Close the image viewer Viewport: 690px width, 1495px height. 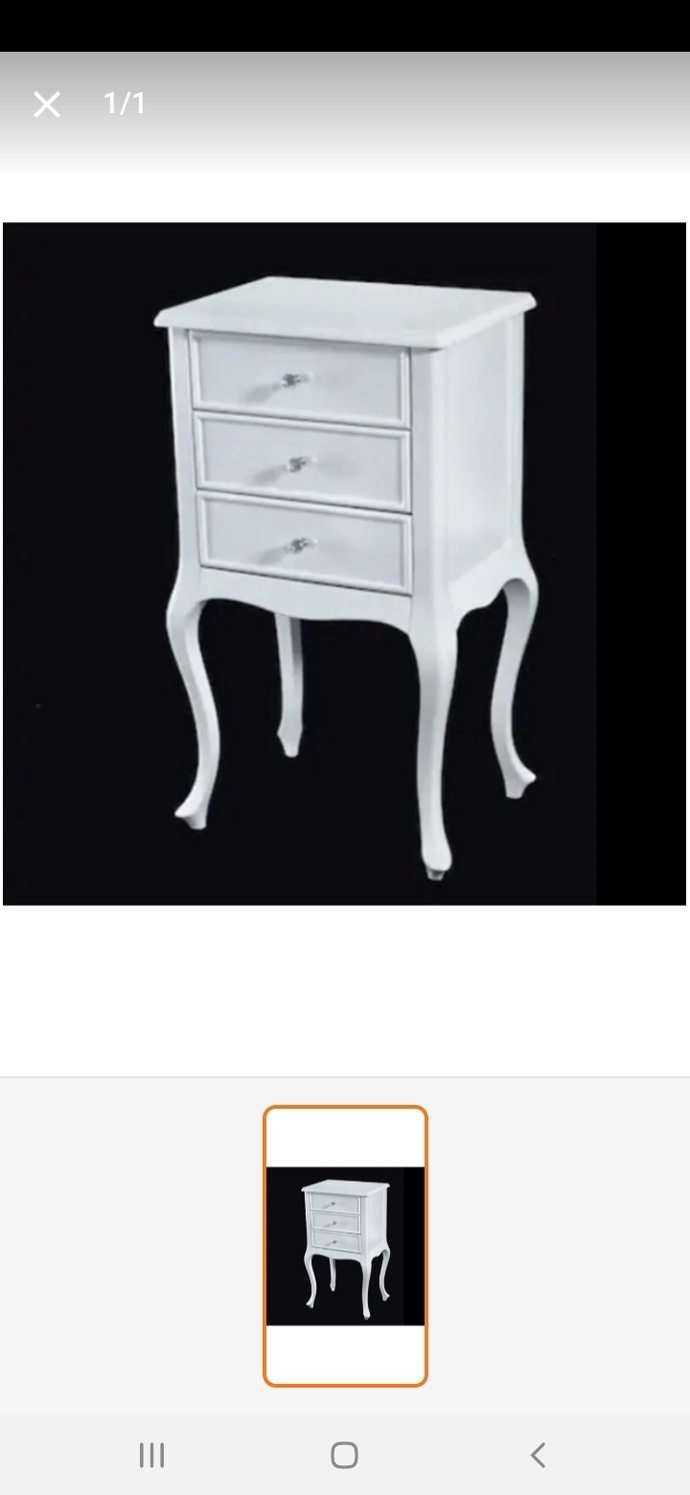coord(47,104)
